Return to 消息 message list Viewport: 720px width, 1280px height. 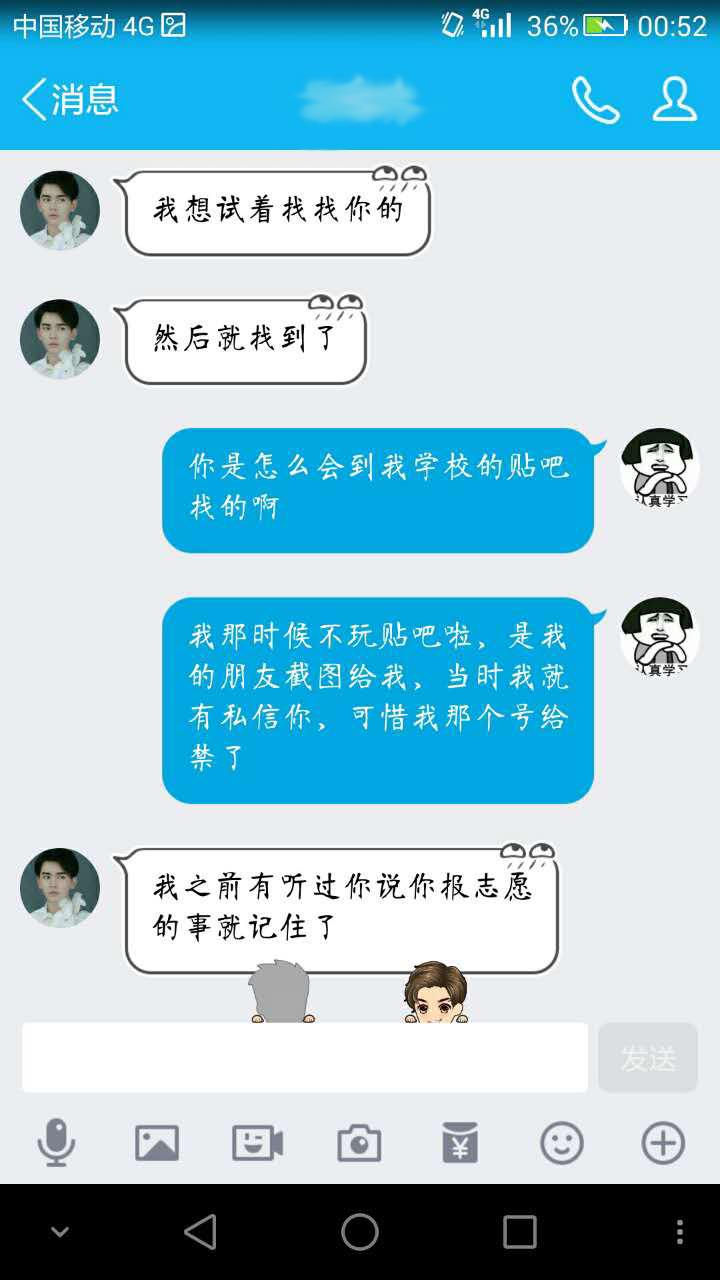[68, 100]
